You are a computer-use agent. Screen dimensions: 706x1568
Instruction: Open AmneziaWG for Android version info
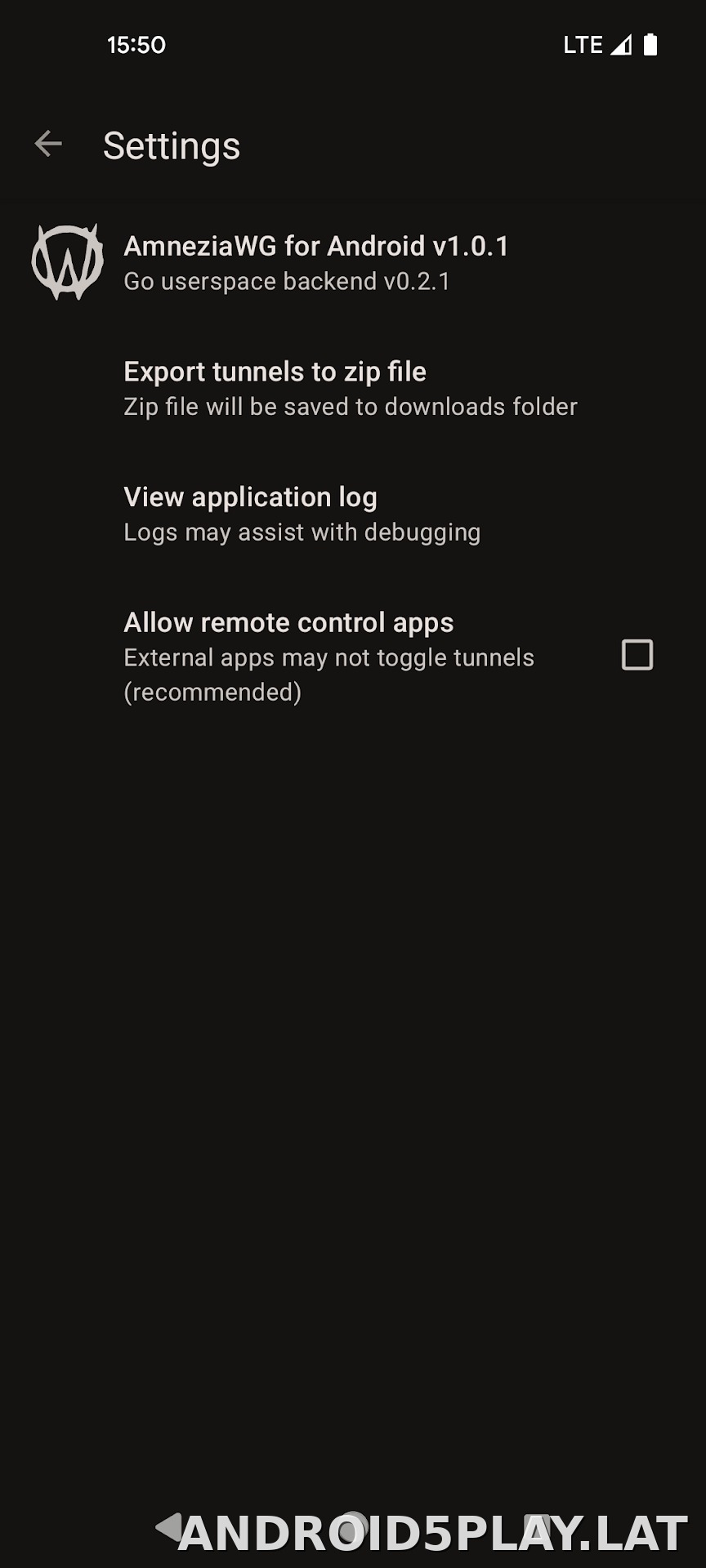[353, 262]
